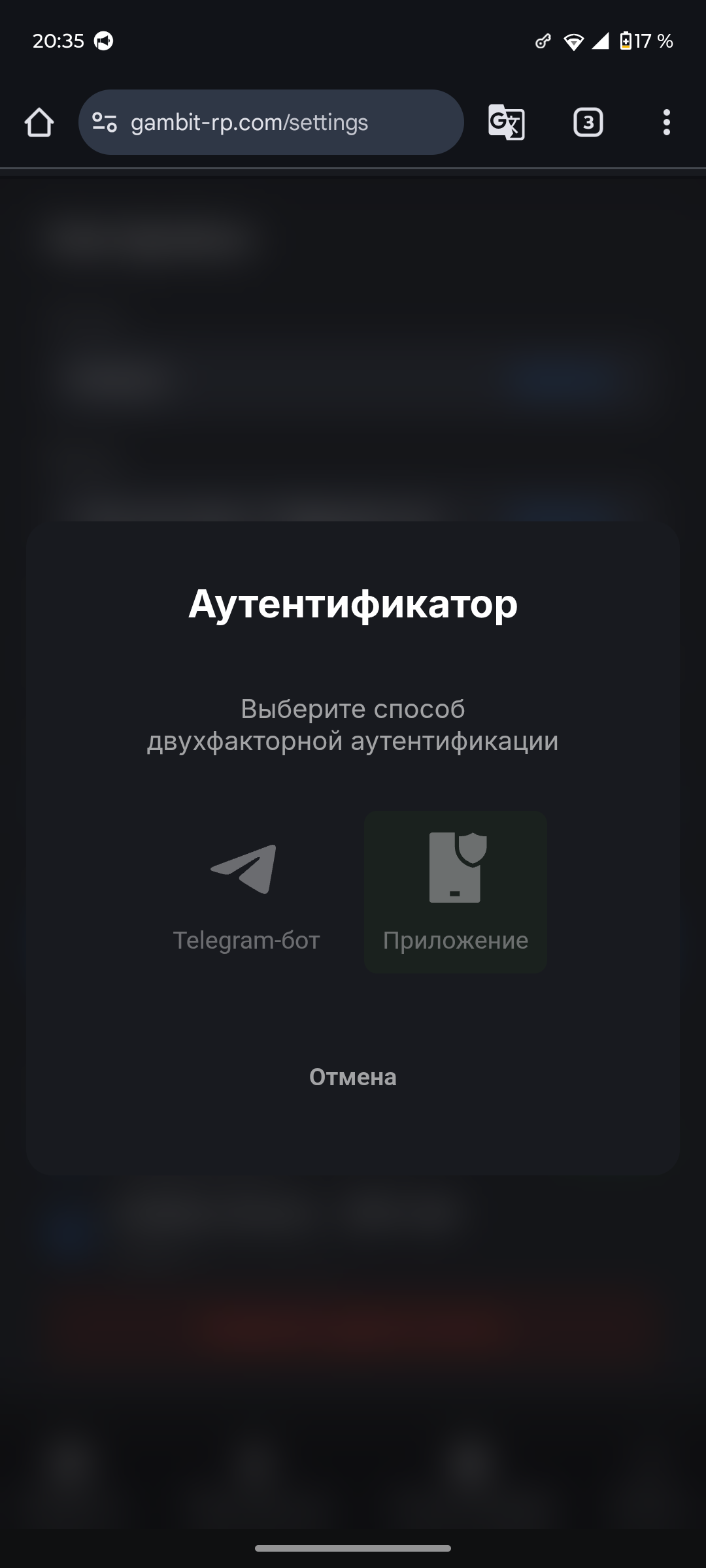View site information icon in address bar
706x1568 pixels.
click(x=105, y=122)
